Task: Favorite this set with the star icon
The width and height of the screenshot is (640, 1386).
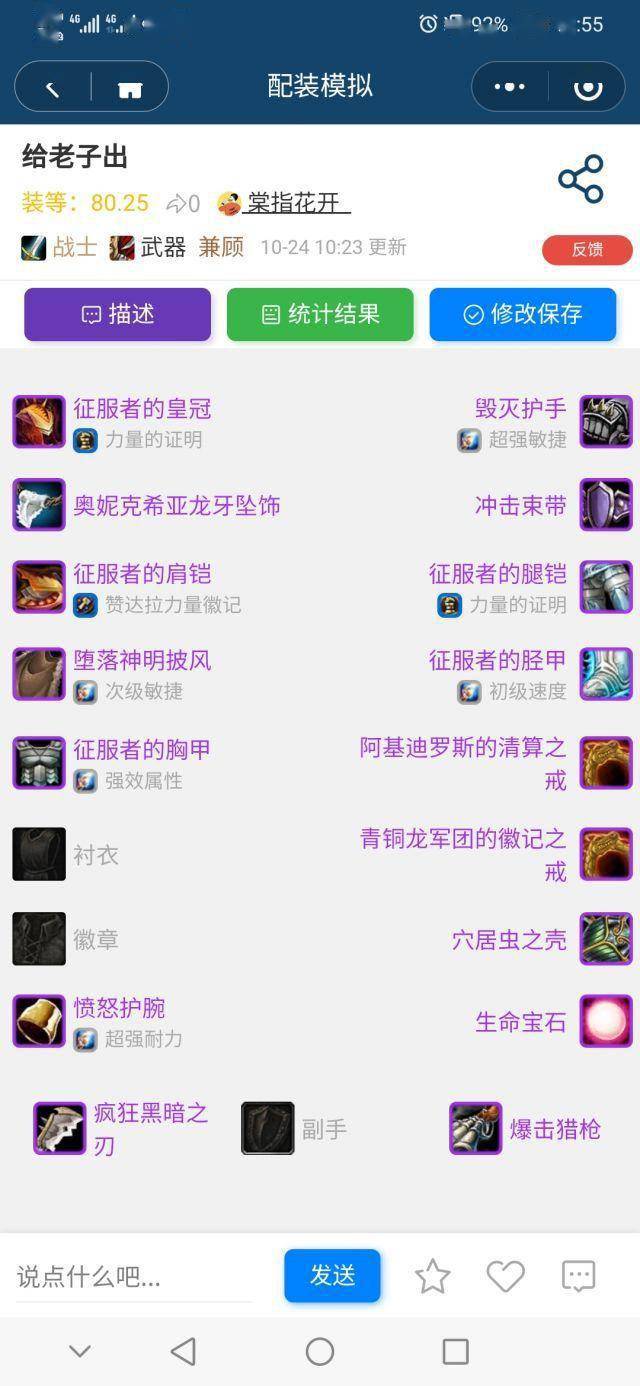Action: tap(433, 1276)
